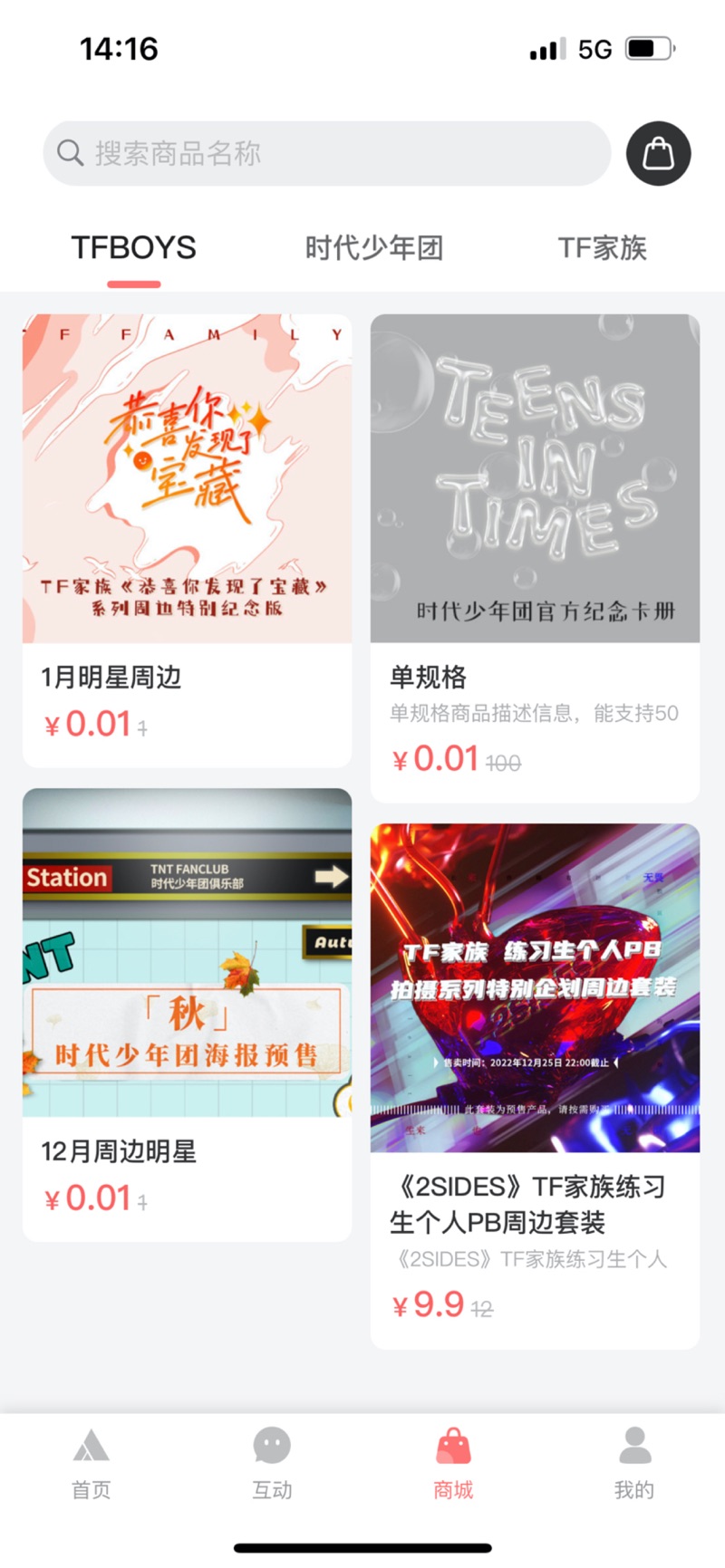725x1568 pixels.
Task: Select the TFBOYS tab
Action: (x=134, y=248)
